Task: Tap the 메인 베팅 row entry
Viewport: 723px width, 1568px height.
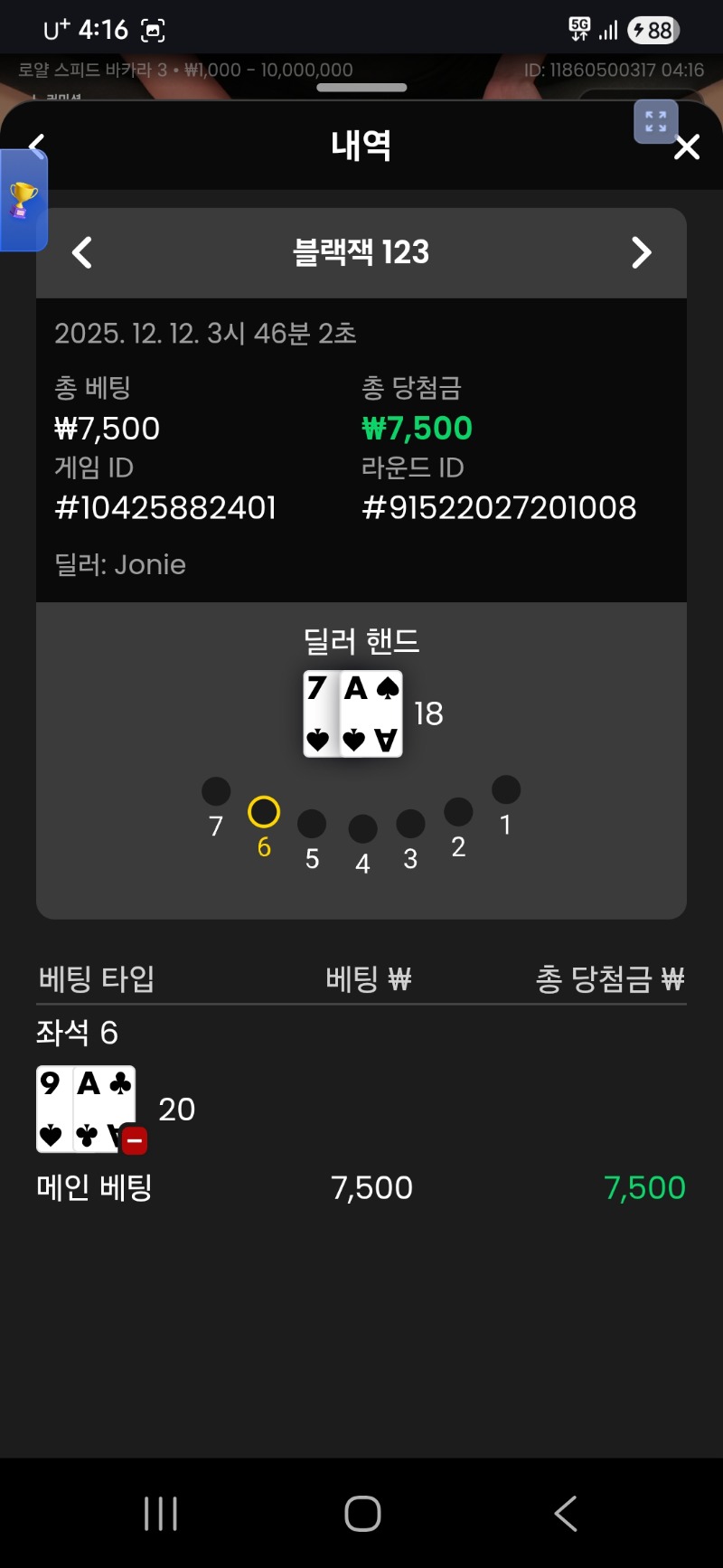Action: point(93,1187)
